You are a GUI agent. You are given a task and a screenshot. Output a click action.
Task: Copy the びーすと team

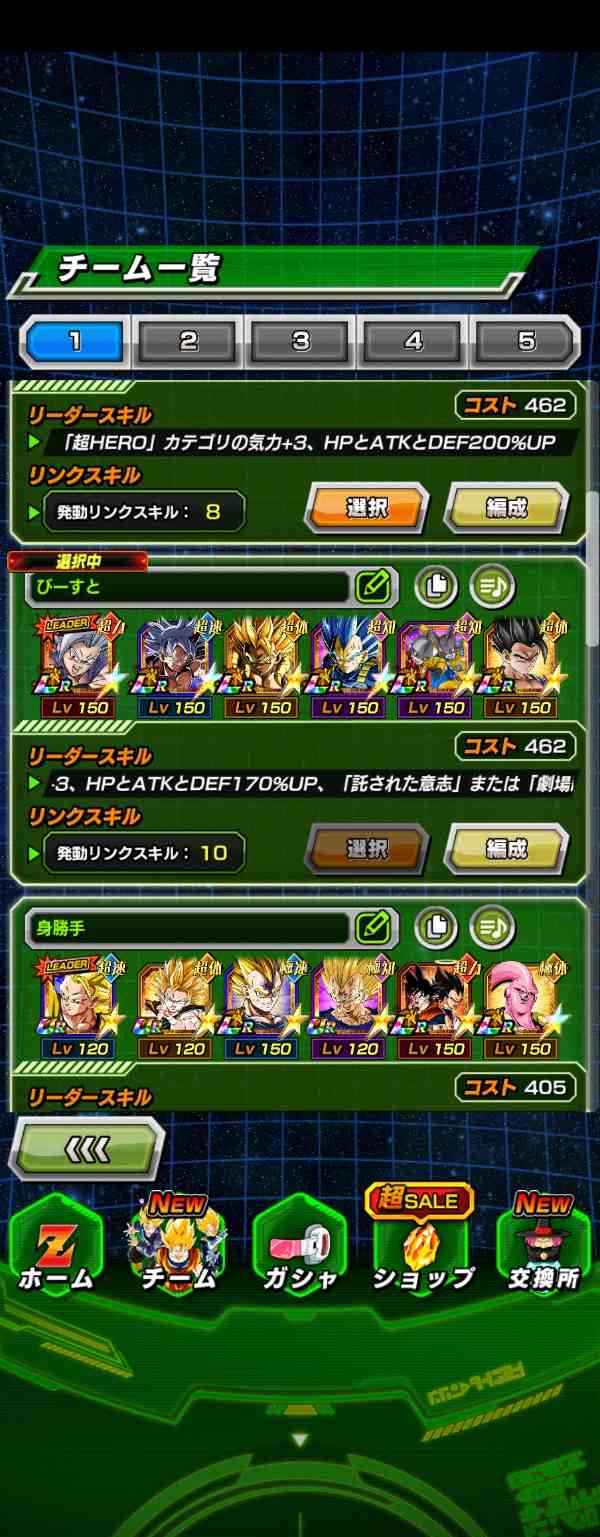tap(435, 587)
